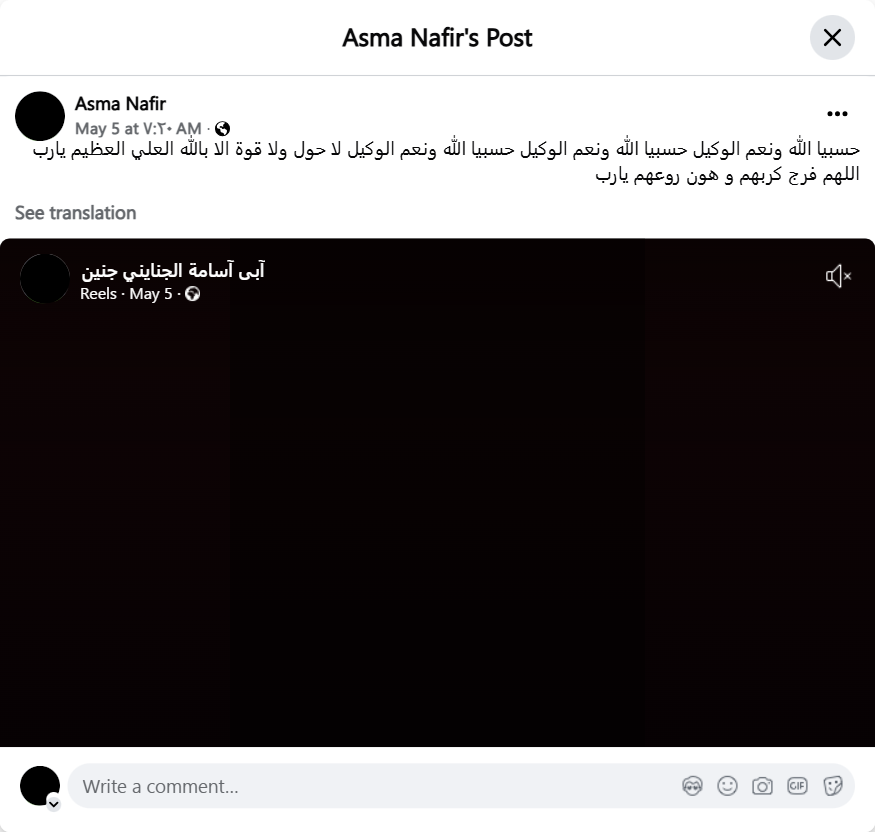
Task: Close Asma Nafir's post dialog
Action: point(832,38)
